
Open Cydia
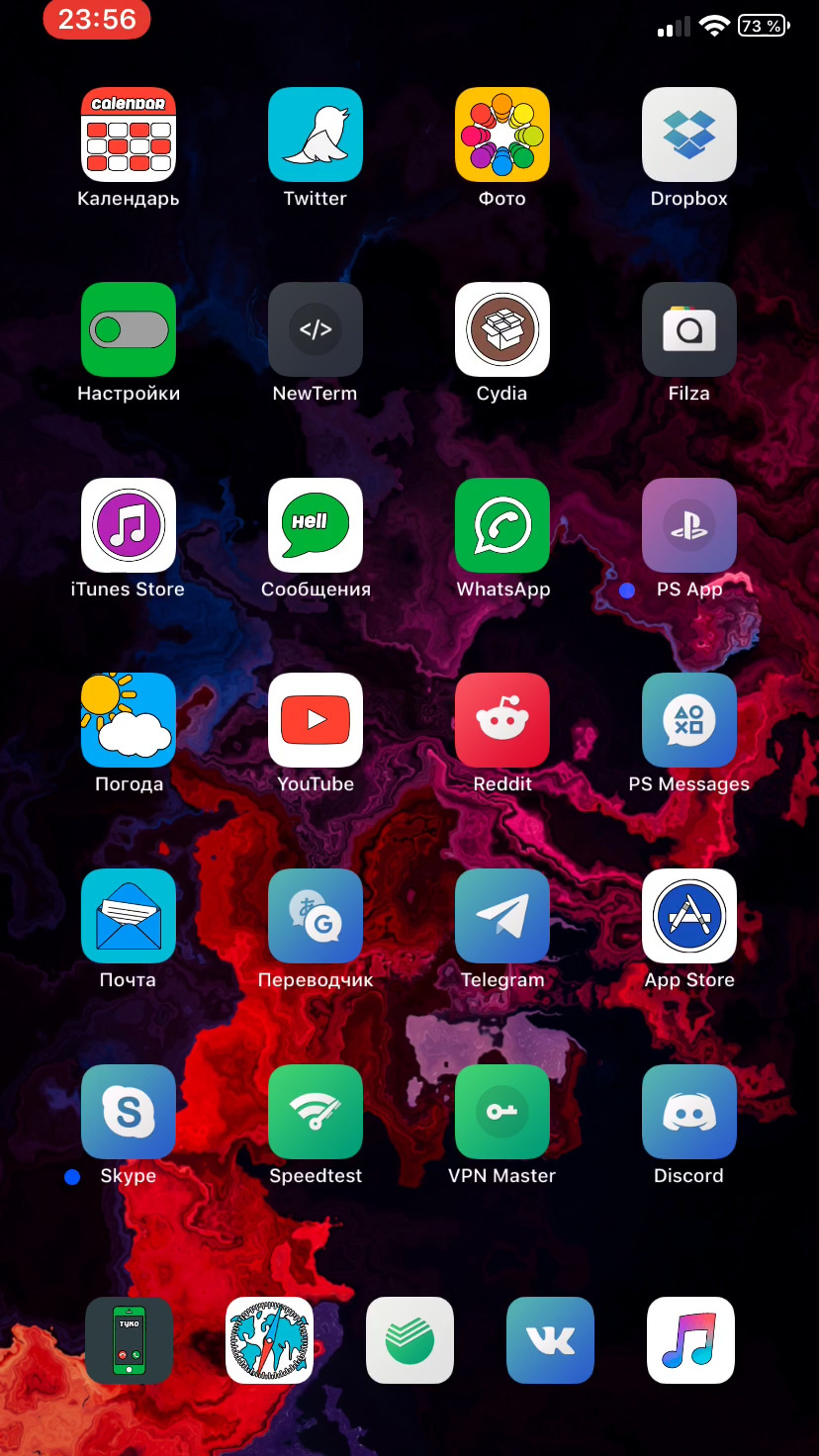coord(502,329)
